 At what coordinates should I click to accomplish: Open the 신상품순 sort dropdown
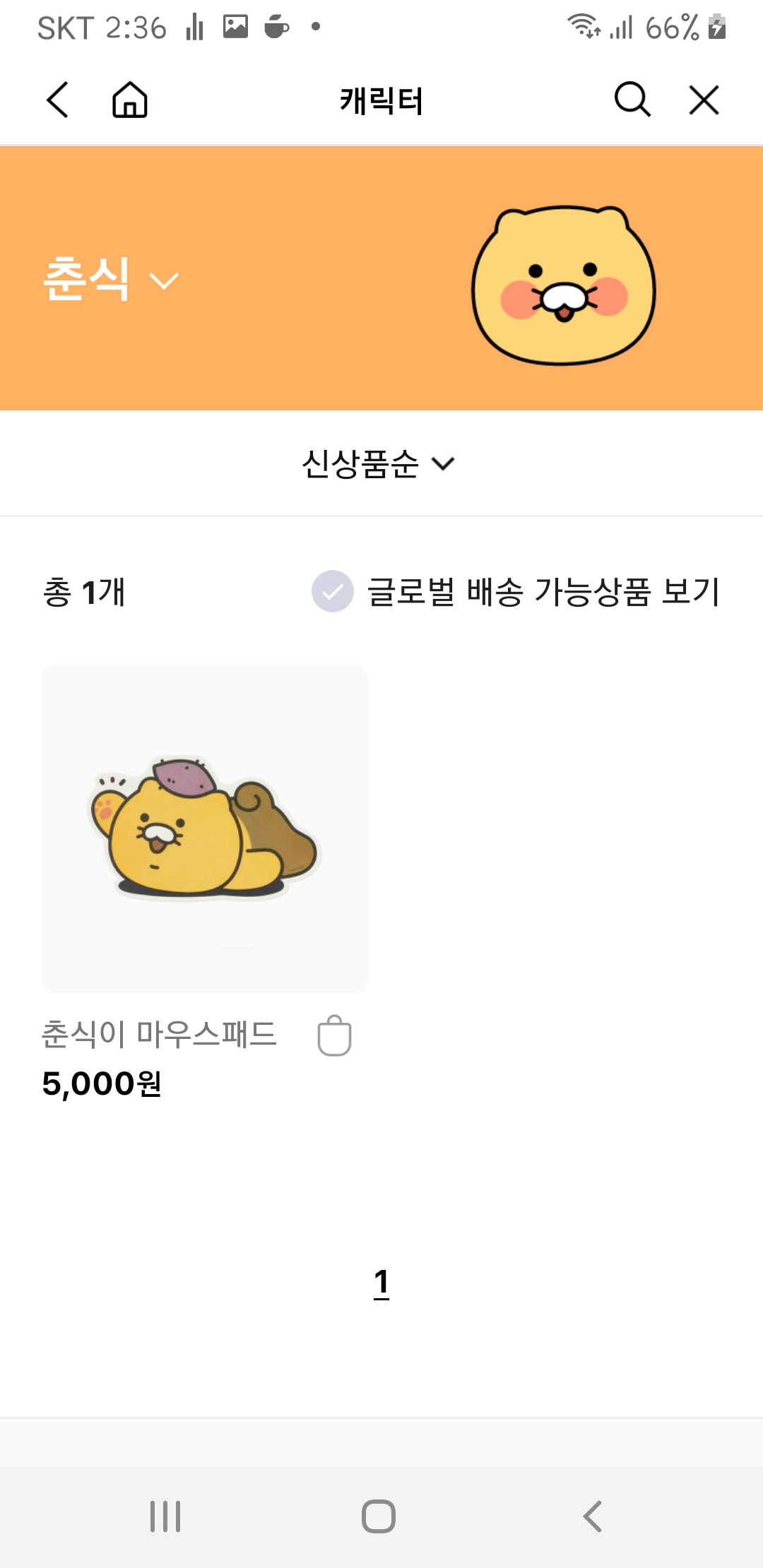click(379, 464)
